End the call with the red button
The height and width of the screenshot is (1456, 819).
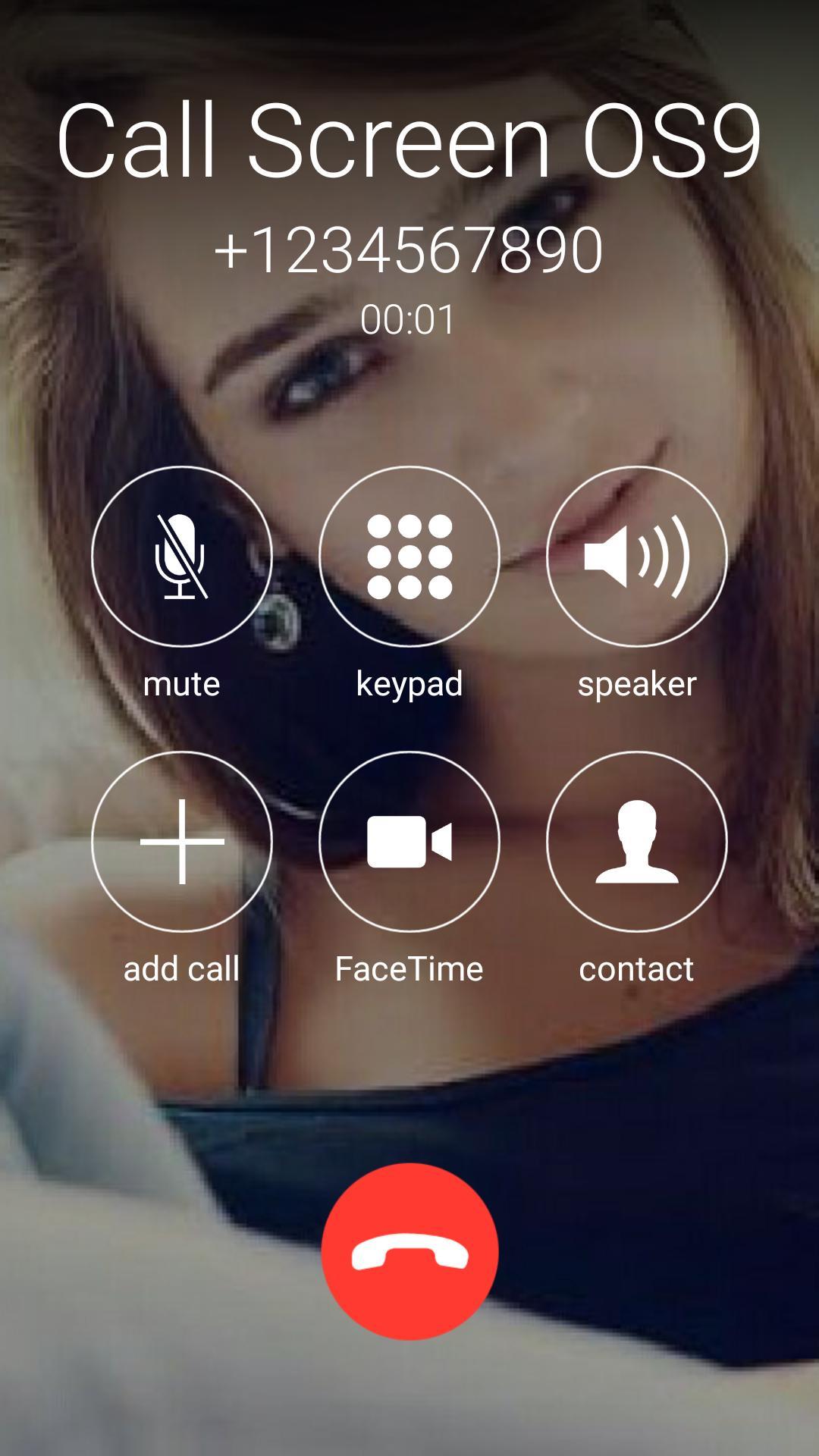409,1251
